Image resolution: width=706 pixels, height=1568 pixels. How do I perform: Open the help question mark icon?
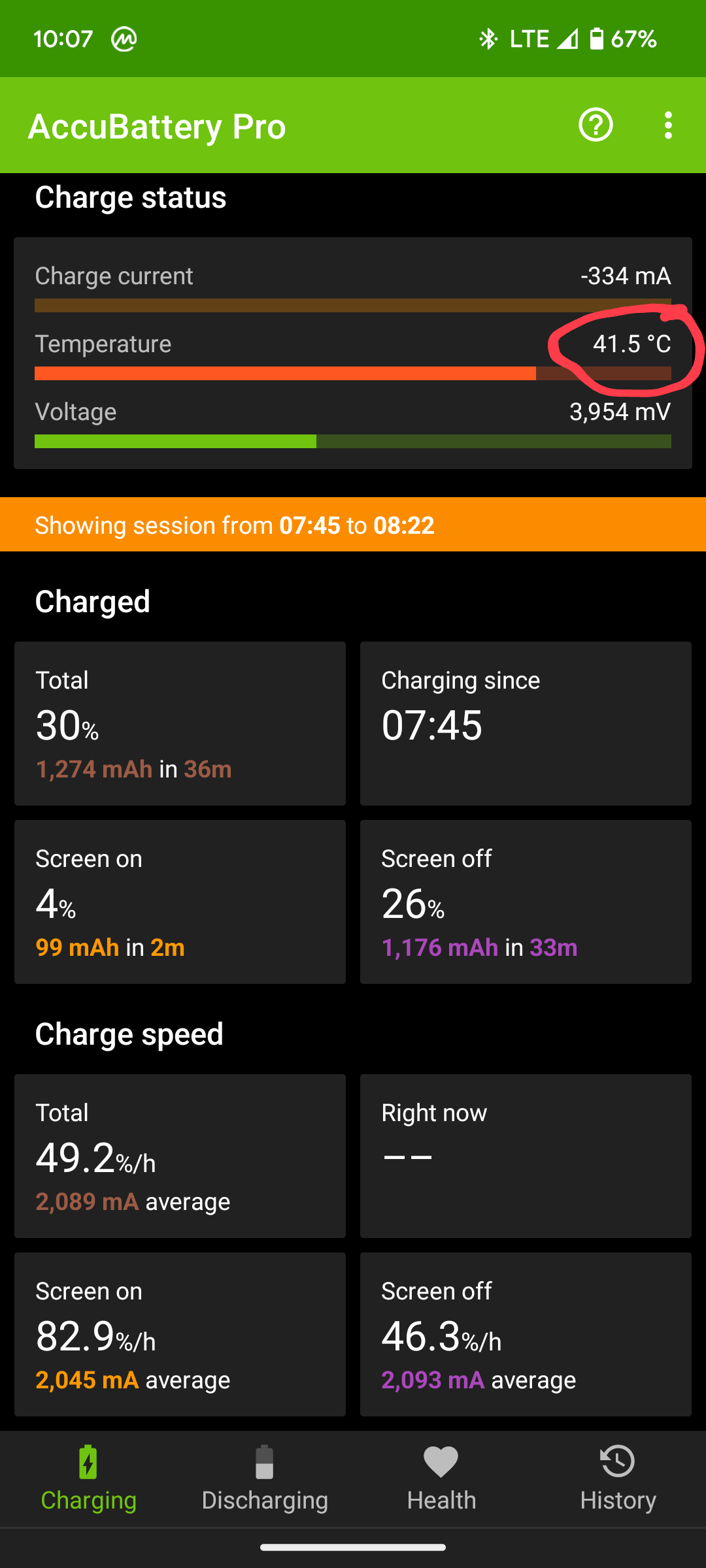click(596, 125)
